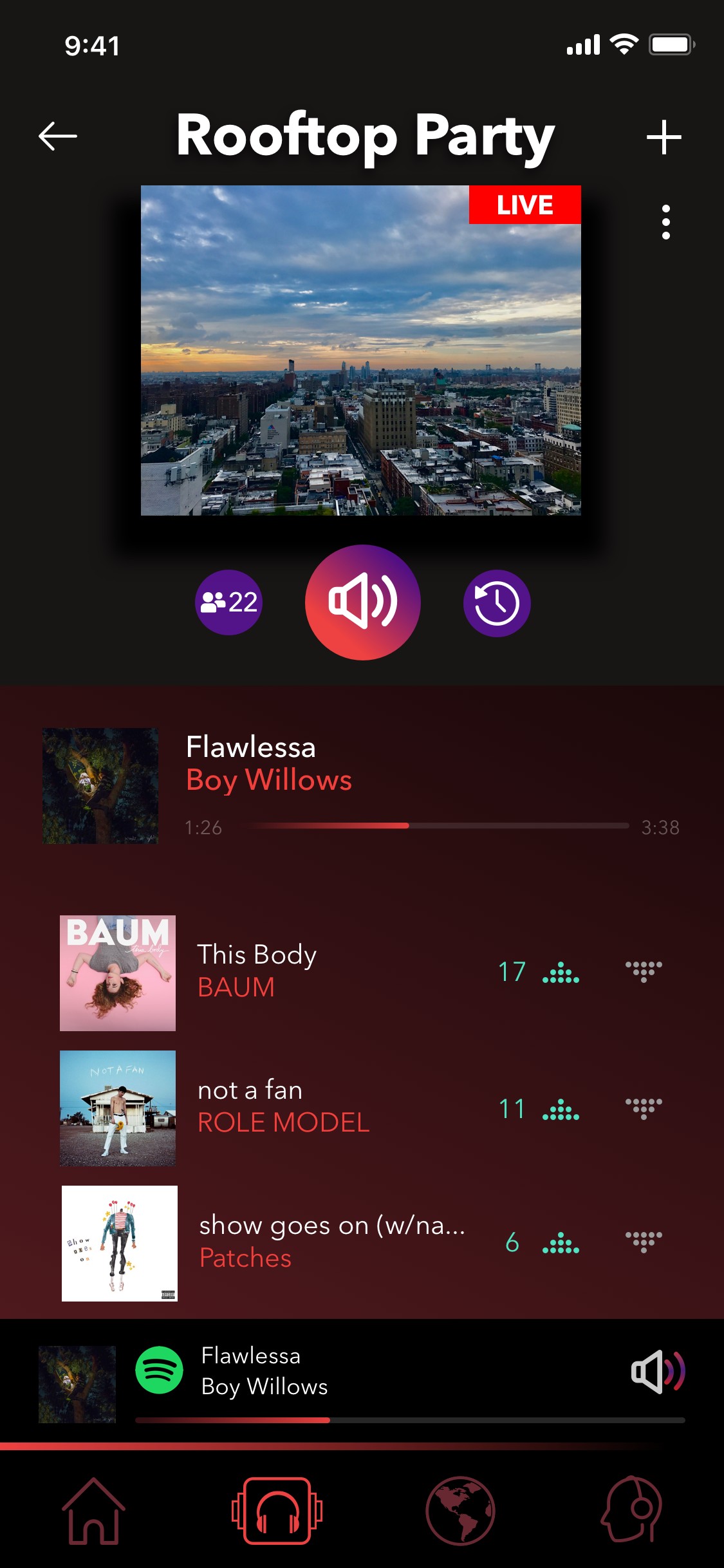Open the three-dot overflow menu

[665, 222]
